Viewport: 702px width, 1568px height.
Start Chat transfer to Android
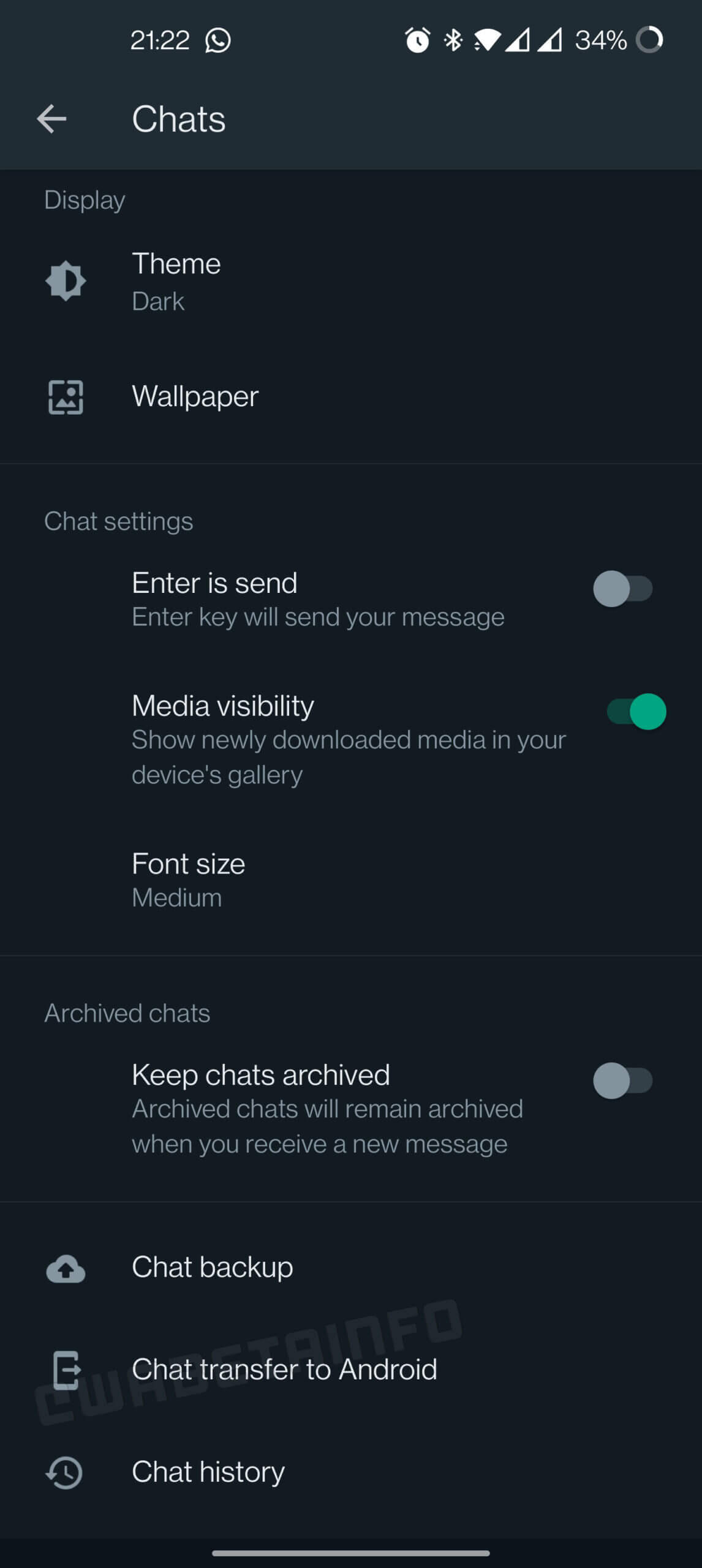click(285, 1371)
